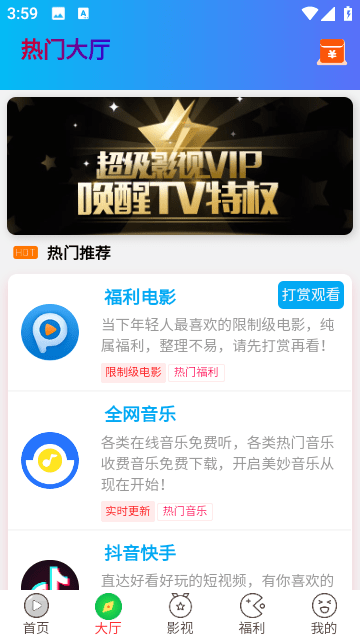Switch to the 首页 tab

point(36,614)
